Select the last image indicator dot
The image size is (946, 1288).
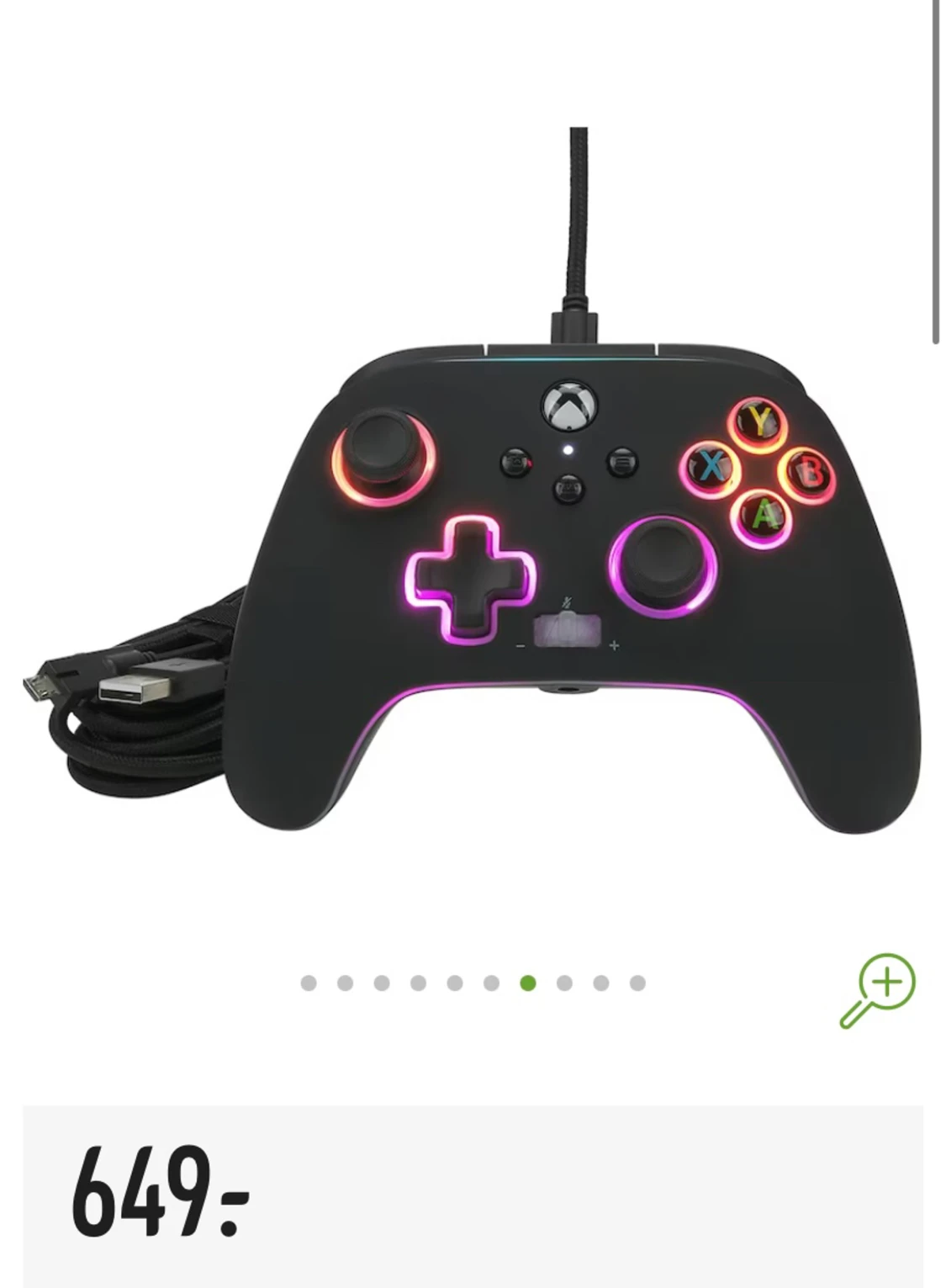click(637, 983)
